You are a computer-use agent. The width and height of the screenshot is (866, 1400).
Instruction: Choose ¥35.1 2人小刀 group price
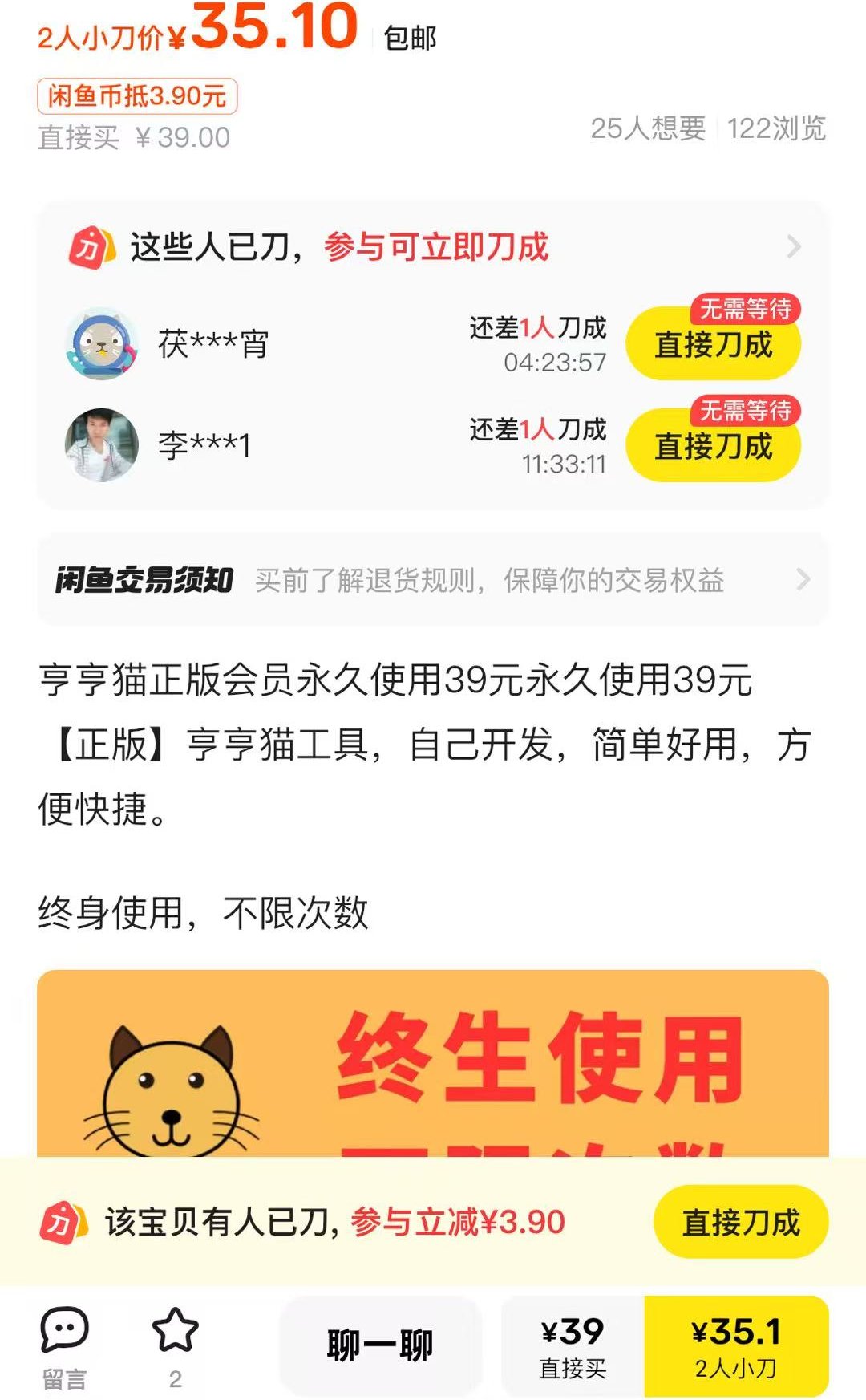(x=736, y=1345)
